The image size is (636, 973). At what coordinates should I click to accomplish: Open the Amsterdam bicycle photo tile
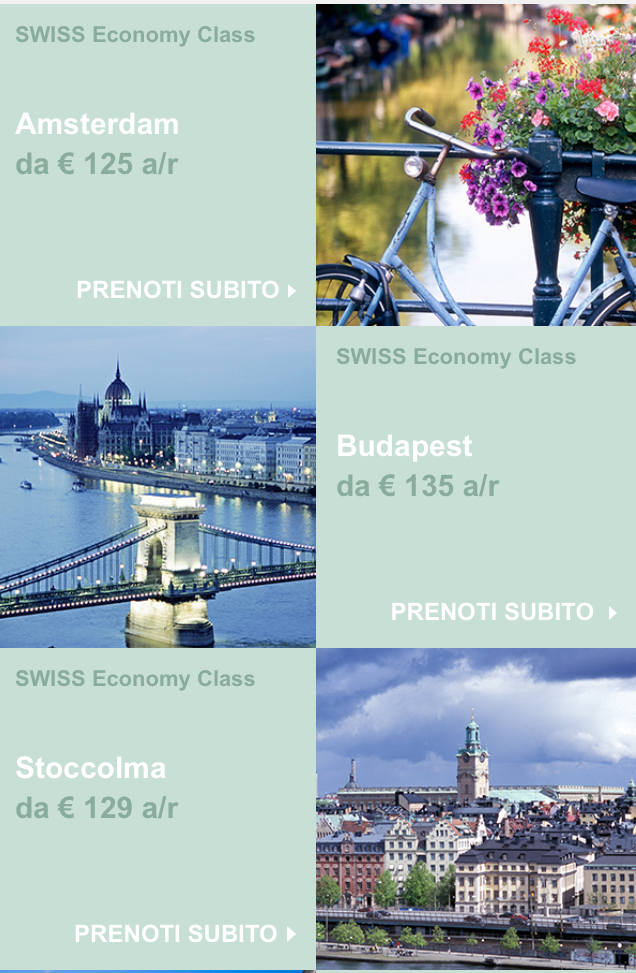(x=476, y=165)
